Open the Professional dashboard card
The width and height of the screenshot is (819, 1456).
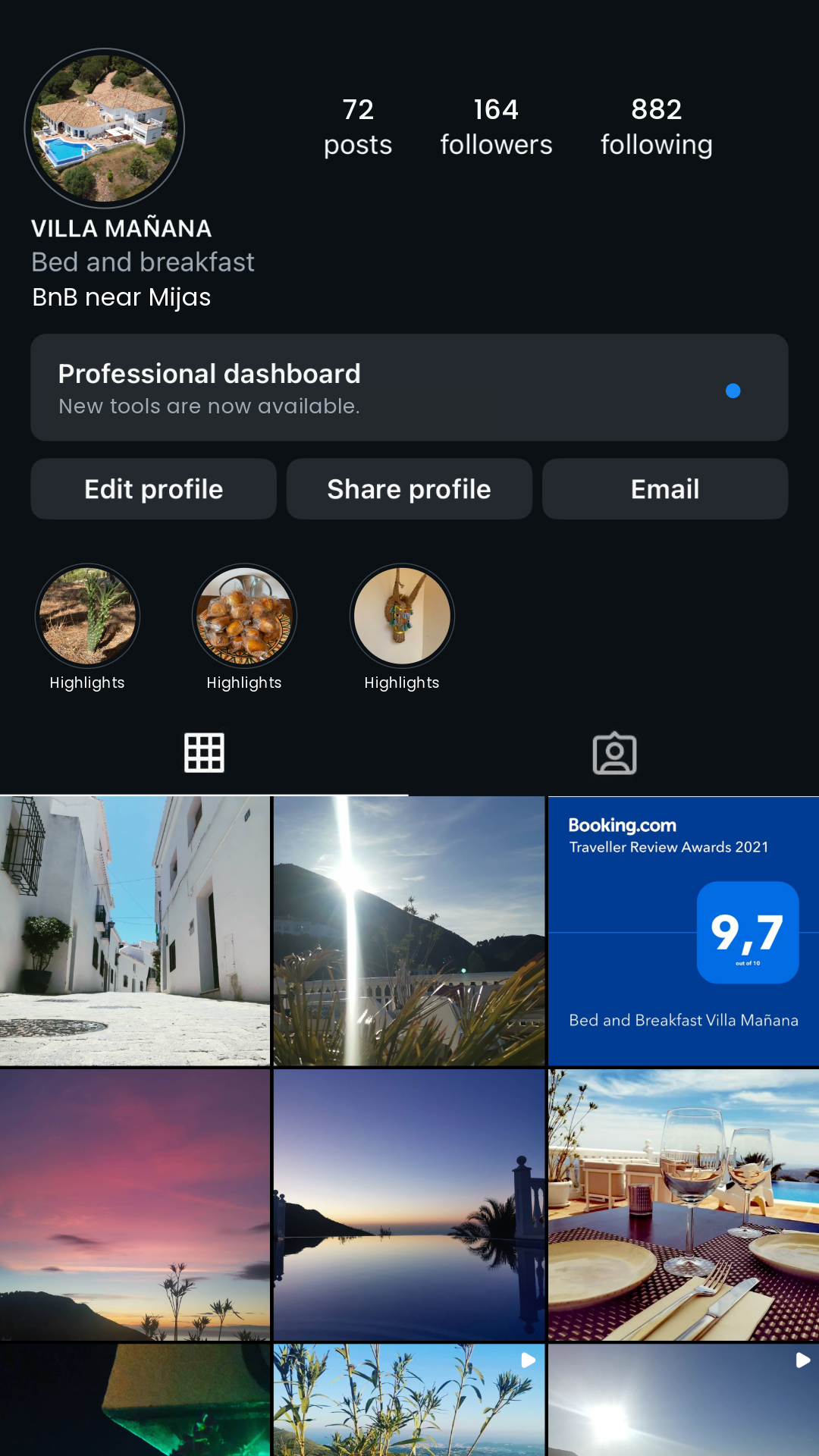409,388
